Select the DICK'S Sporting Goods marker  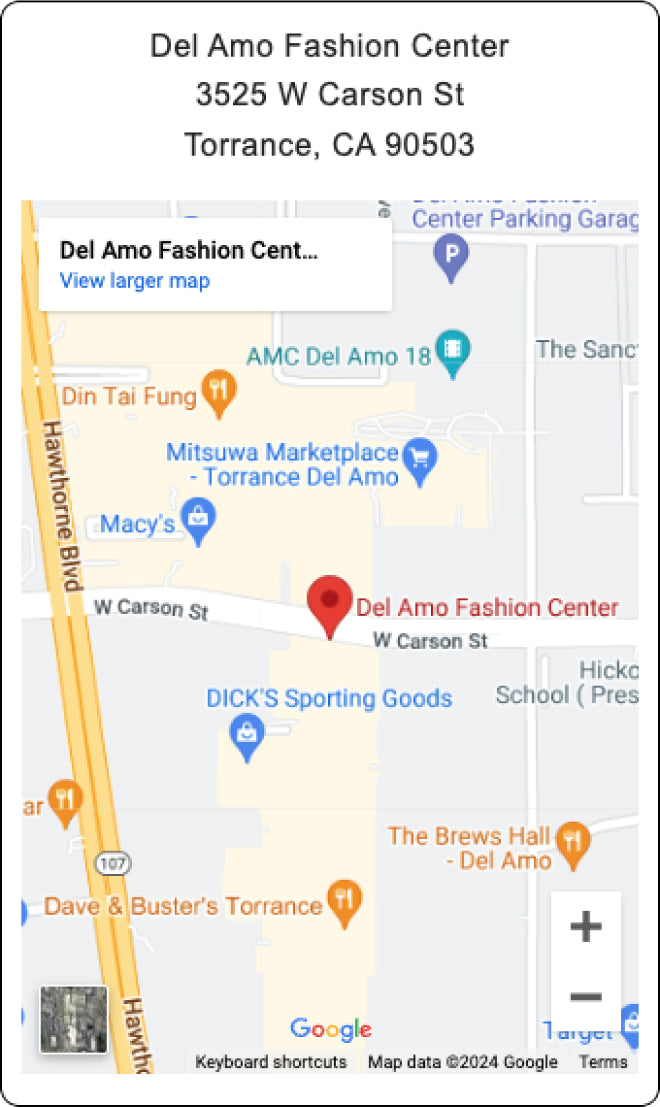(x=246, y=736)
